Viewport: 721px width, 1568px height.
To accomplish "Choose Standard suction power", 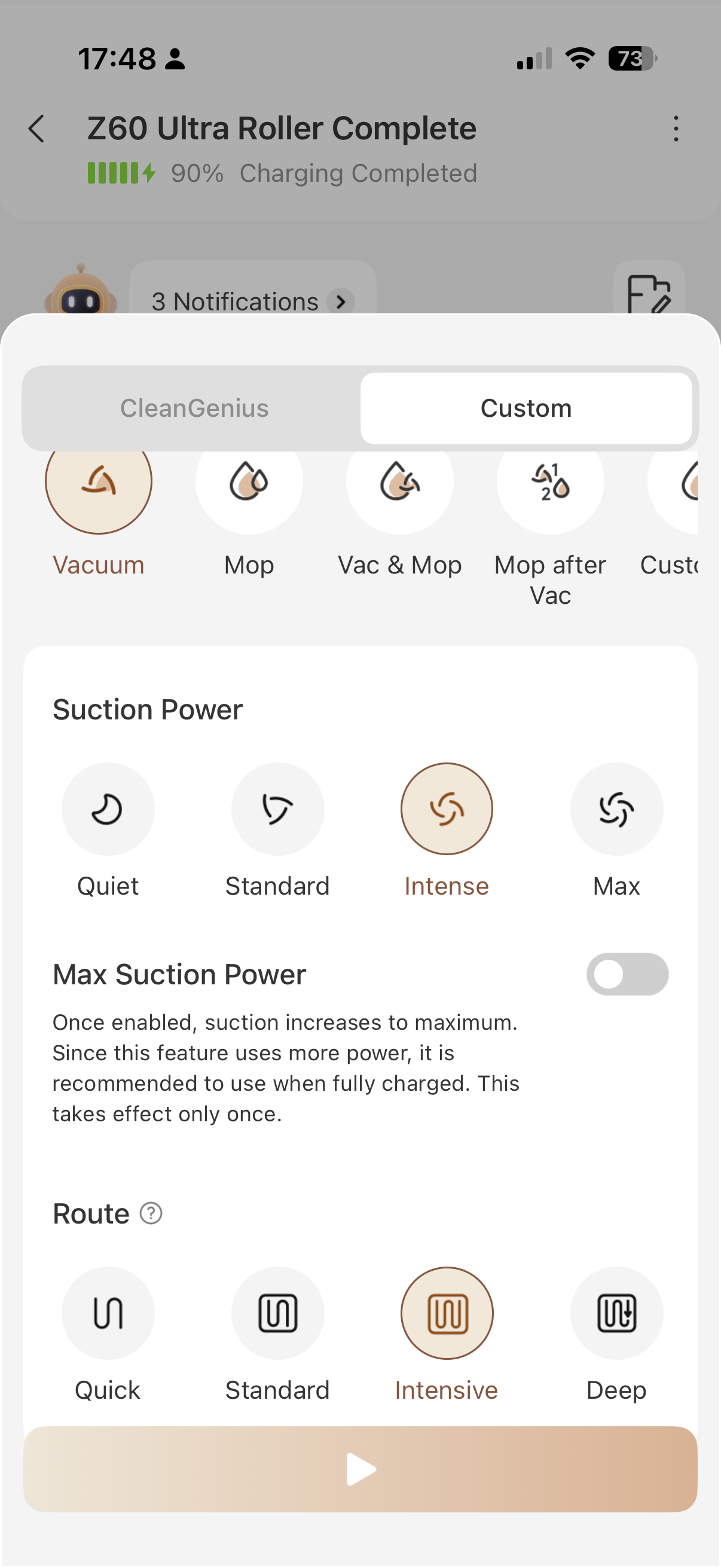I will [277, 809].
